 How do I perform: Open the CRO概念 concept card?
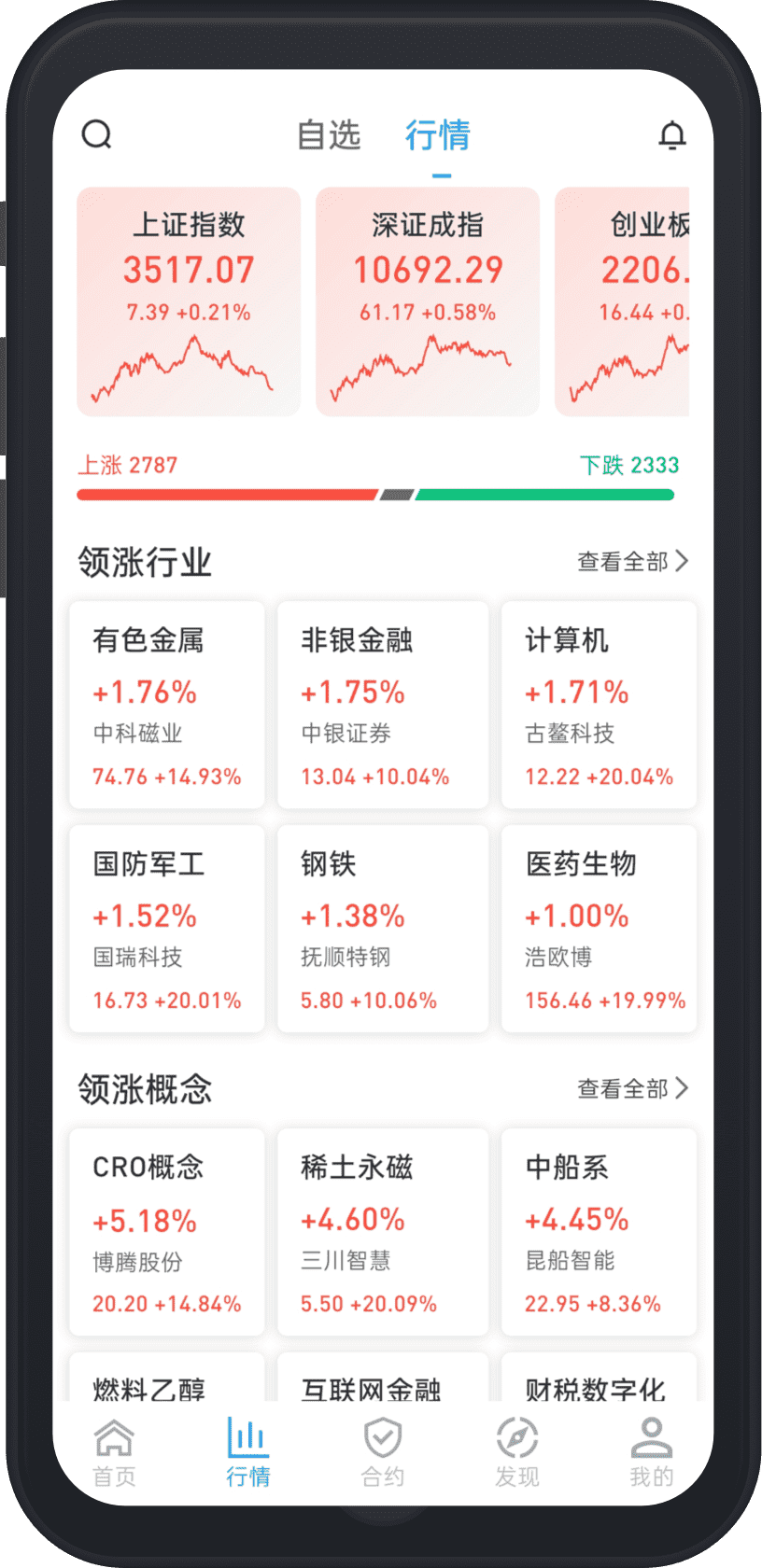167,1232
